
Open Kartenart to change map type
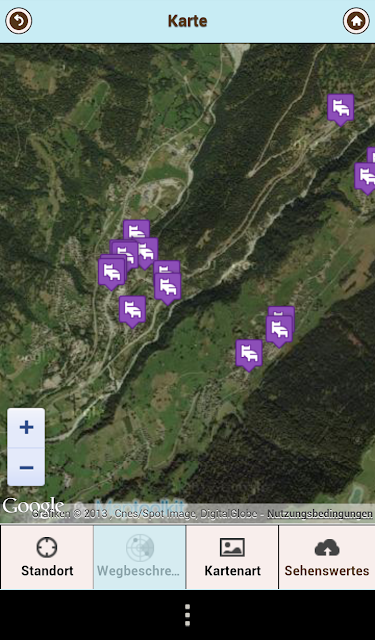pyautogui.click(x=232, y=557)
